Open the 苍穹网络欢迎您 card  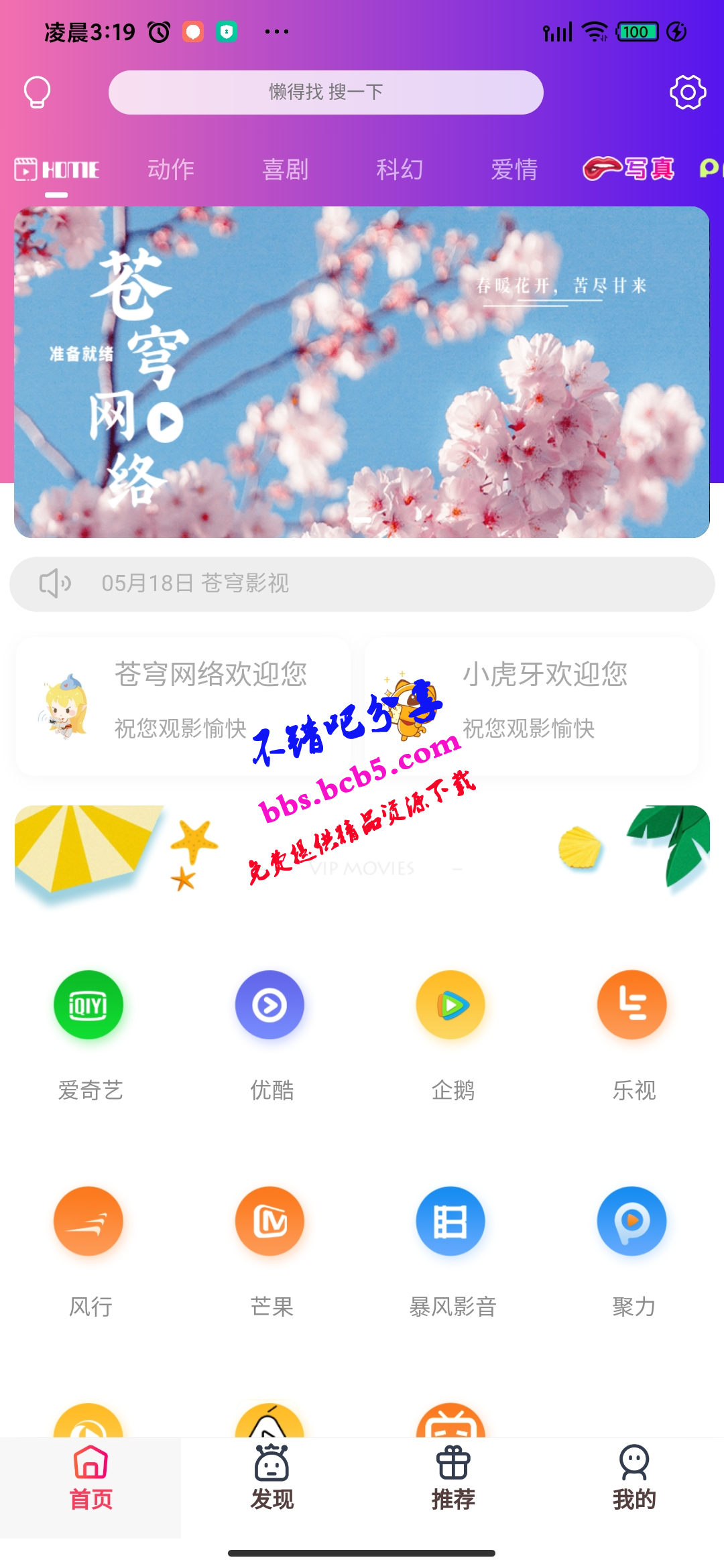182,706
